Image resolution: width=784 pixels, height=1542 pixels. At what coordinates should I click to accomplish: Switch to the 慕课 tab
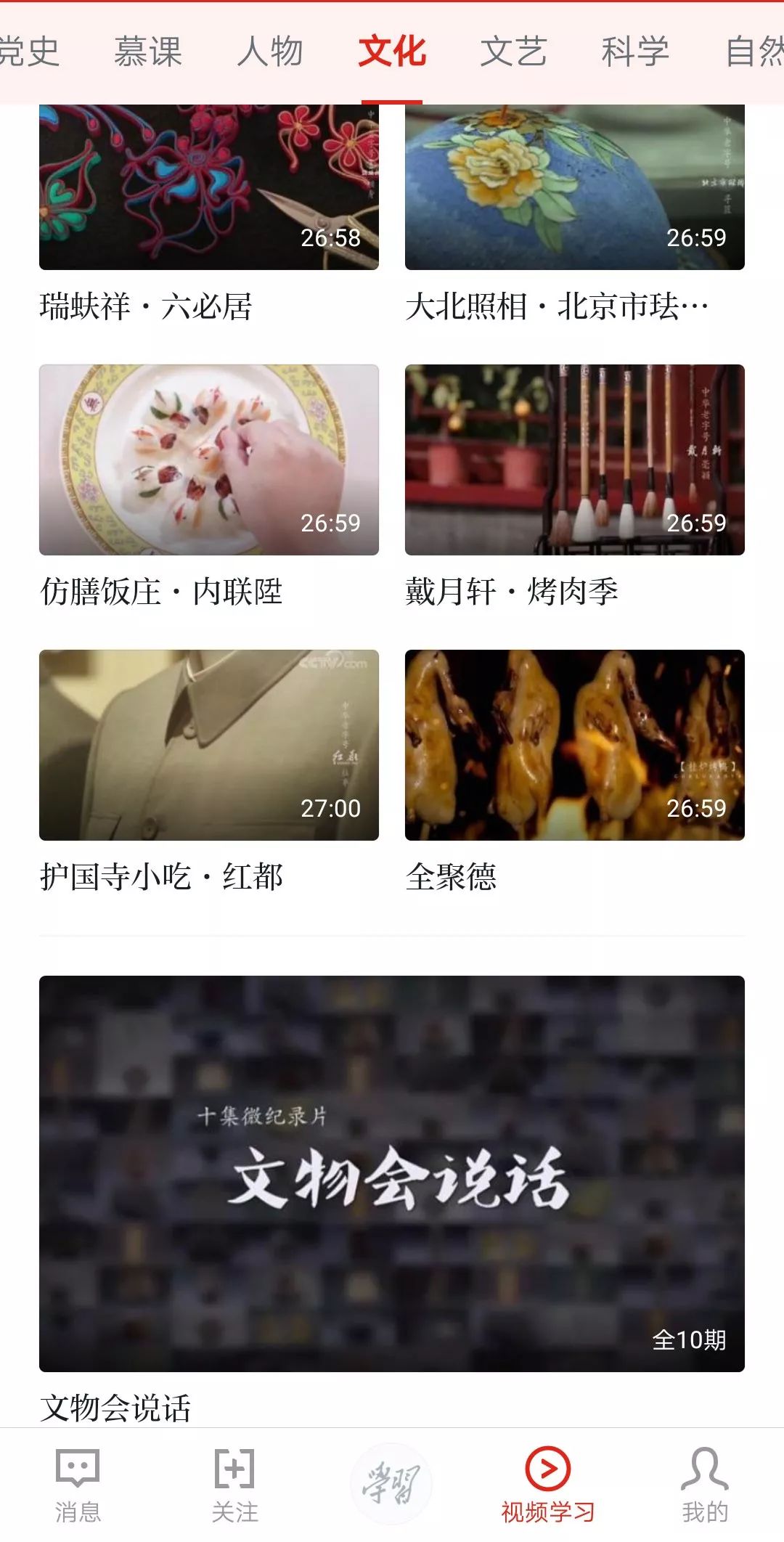[148, 52]
